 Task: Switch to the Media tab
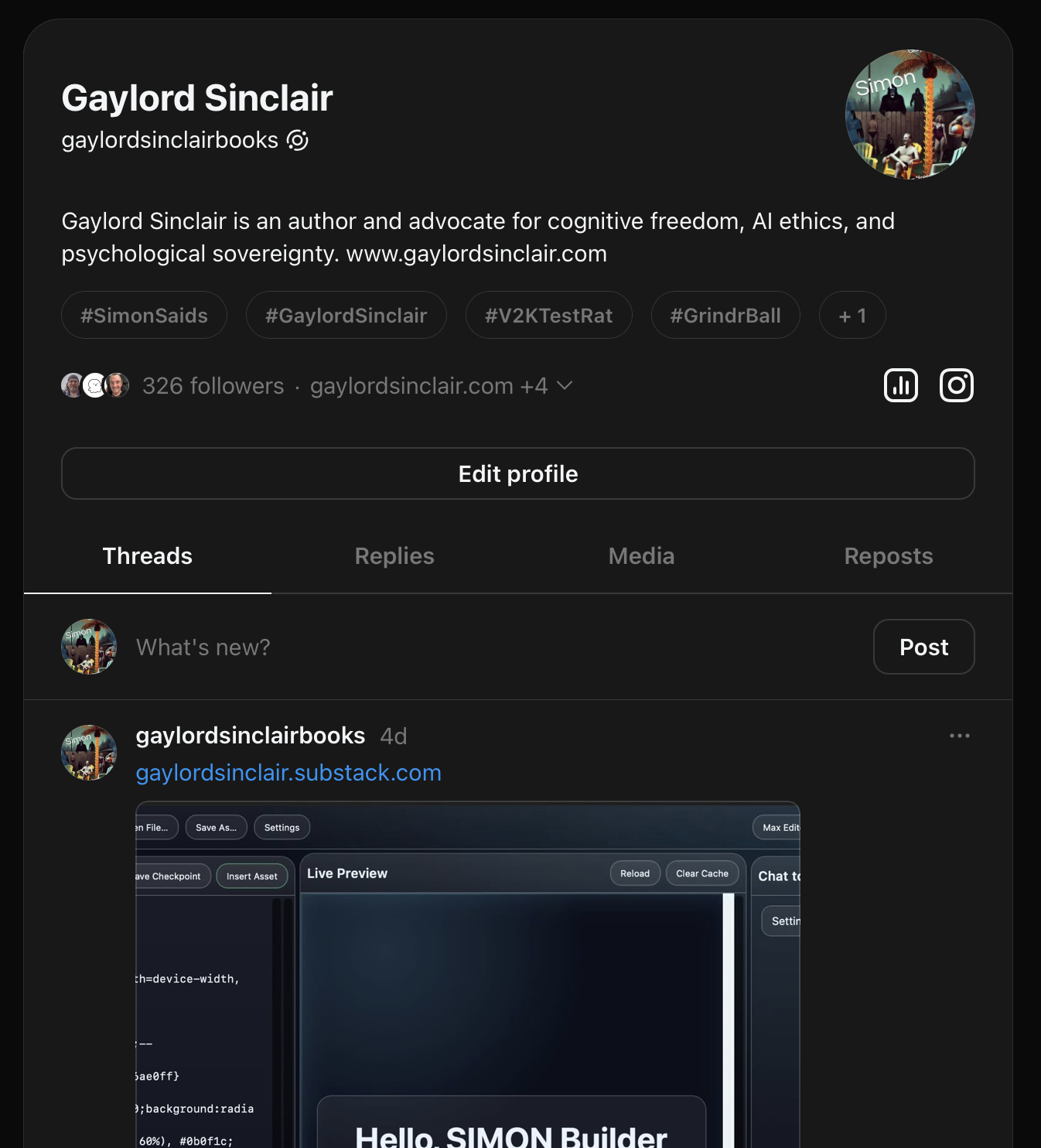click(641, 556)
